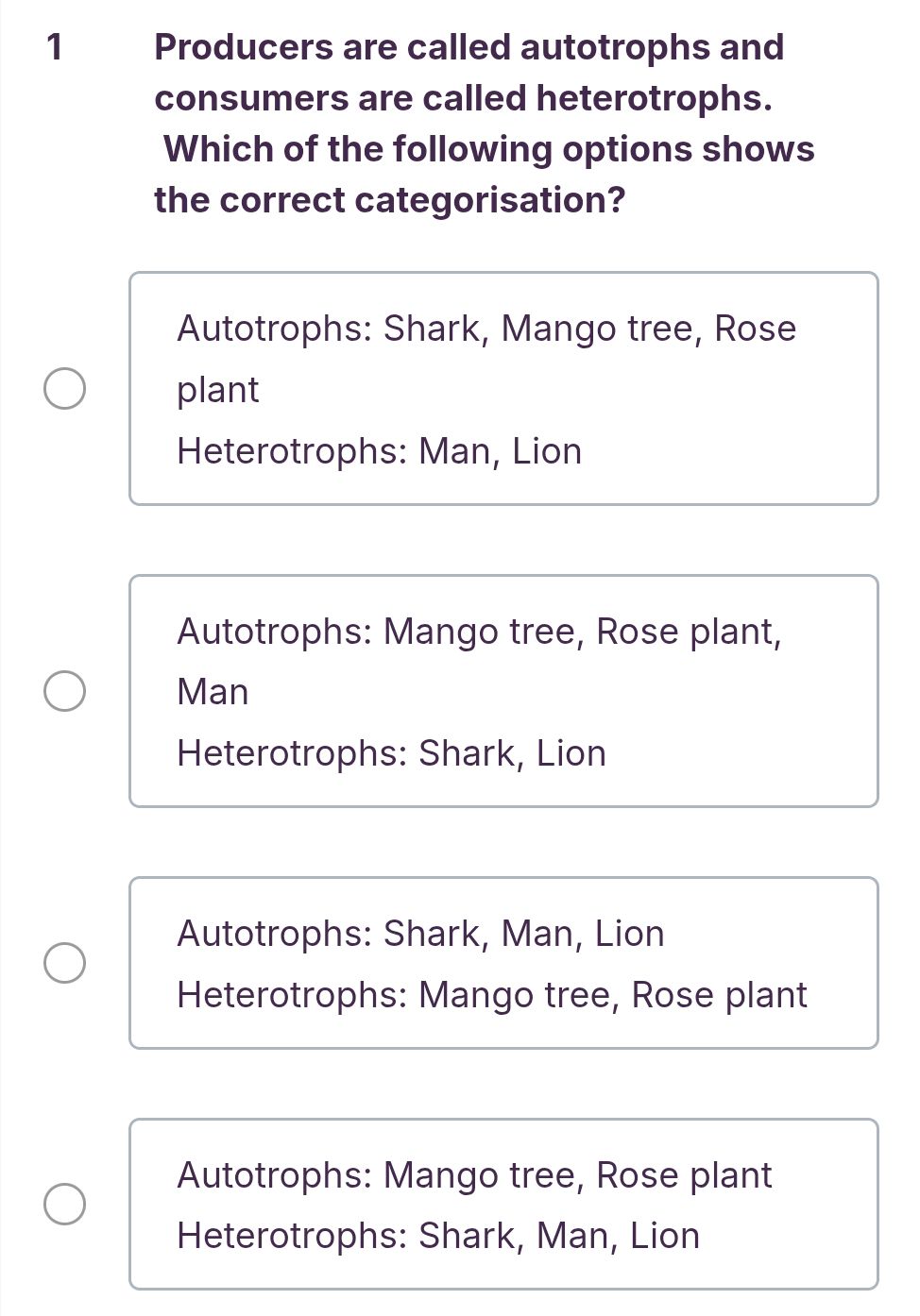Click the word 'Man' in the second option
The image size is (920, 1316).
[x=212, y=691]
